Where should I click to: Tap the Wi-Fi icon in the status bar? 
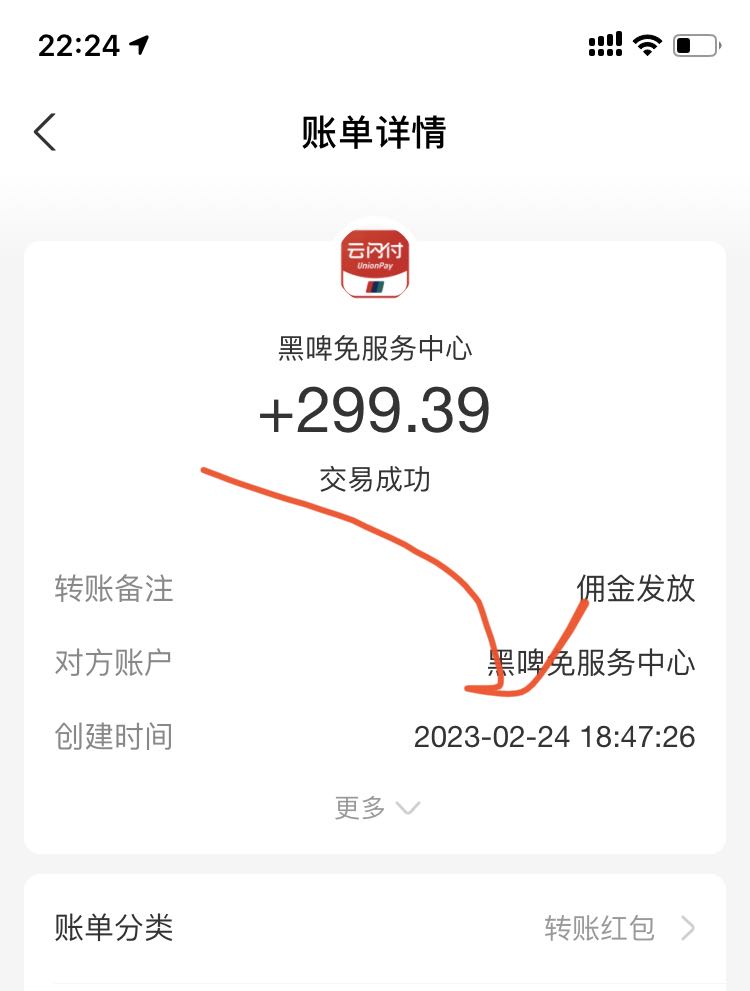pos(647,44)
